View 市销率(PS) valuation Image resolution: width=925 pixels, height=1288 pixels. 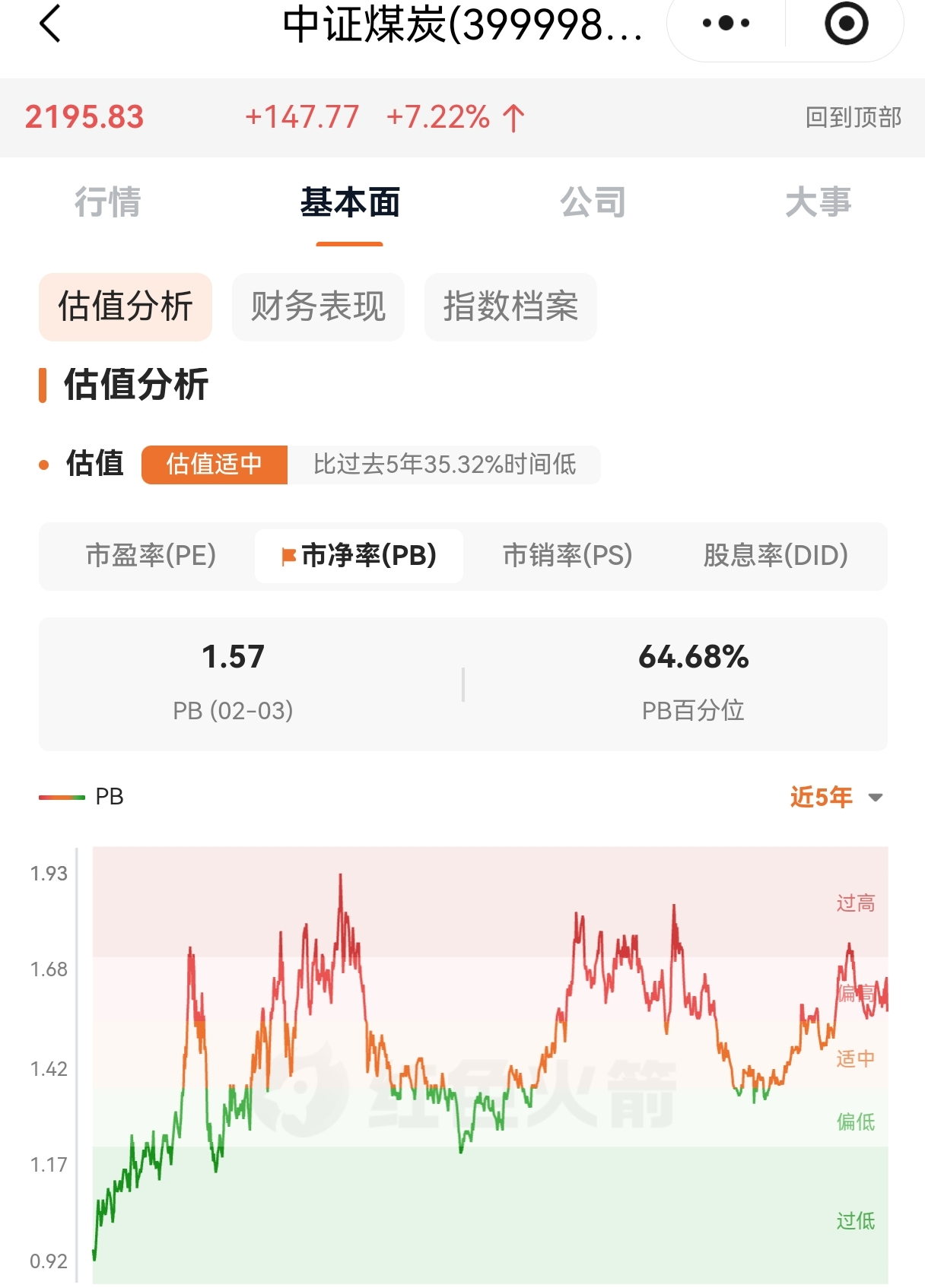click(x=567, y=556)
